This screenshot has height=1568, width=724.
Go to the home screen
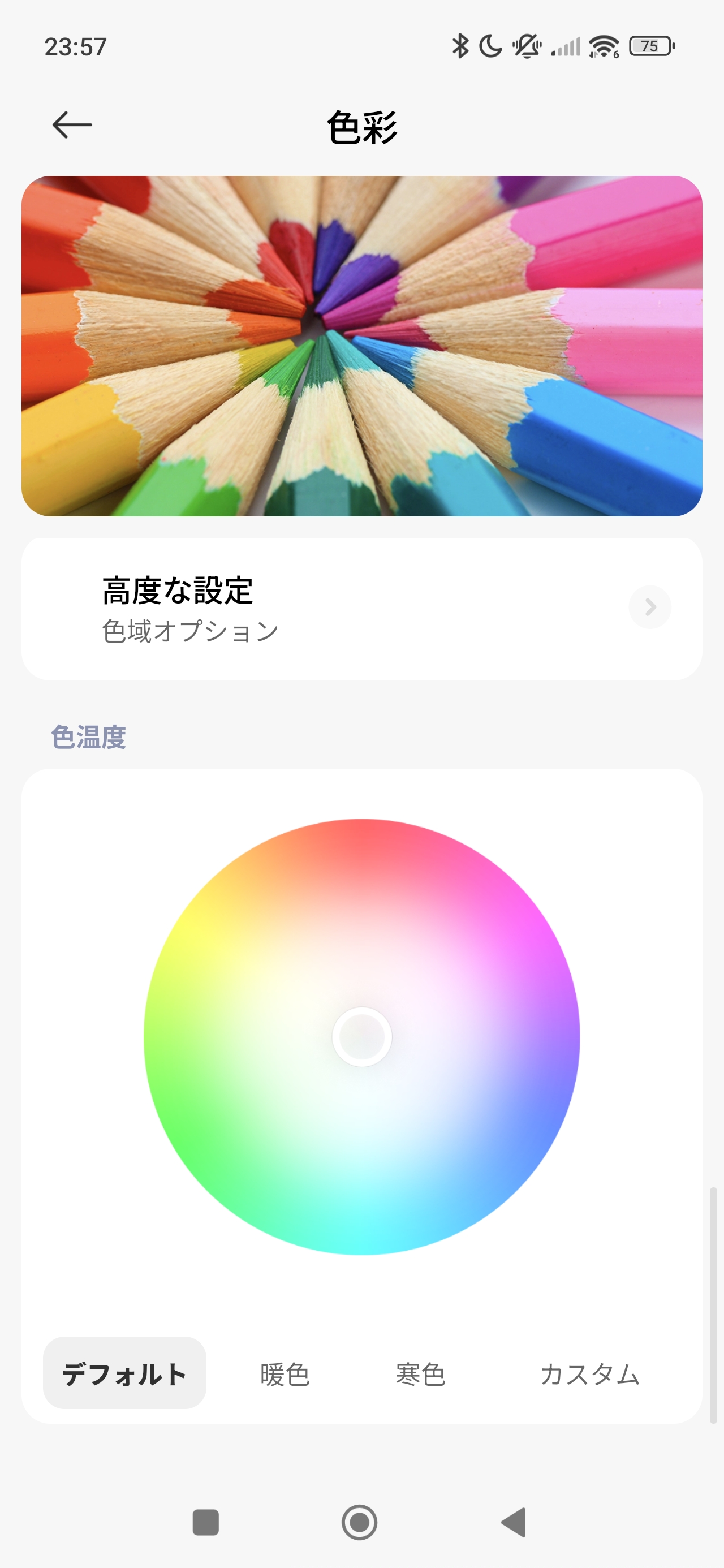tap(359, 1522)
